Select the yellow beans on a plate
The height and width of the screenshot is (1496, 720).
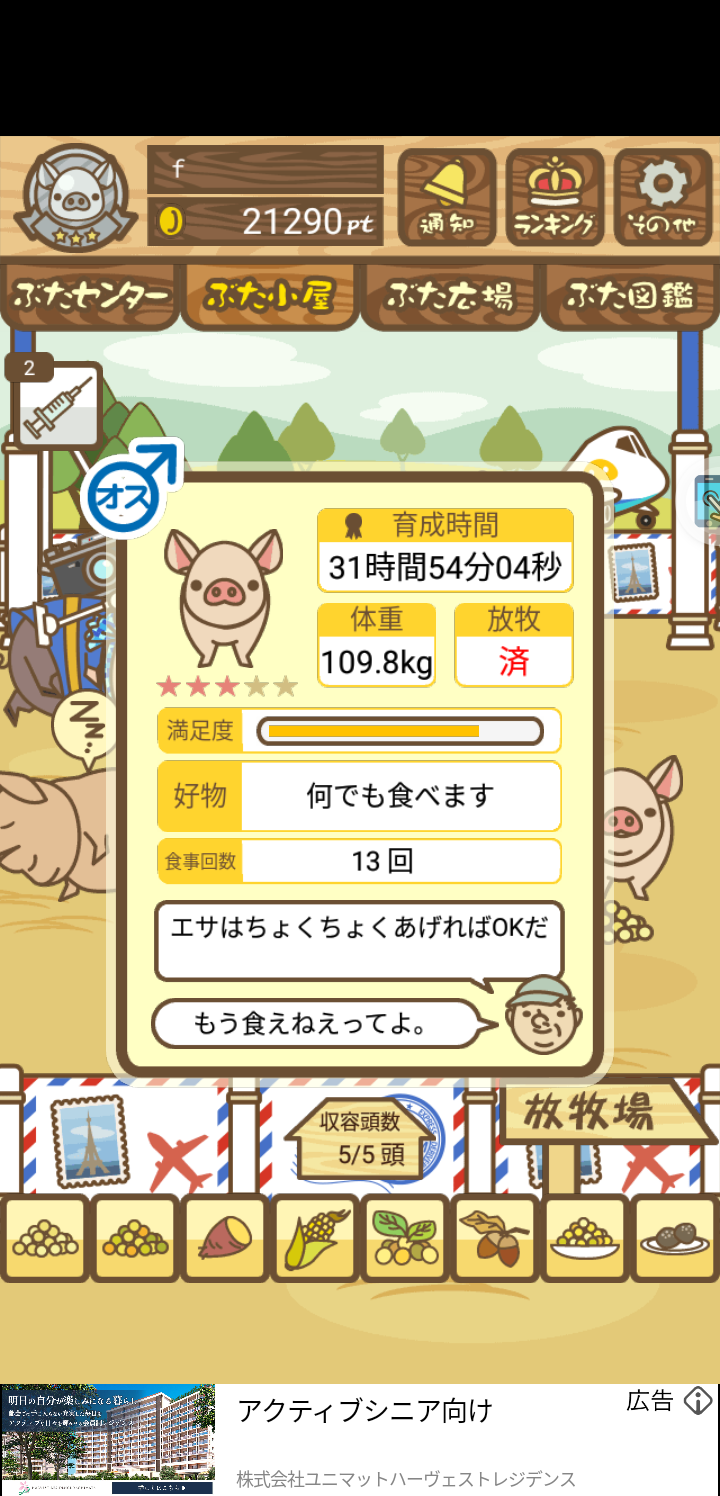point(585,1238)
